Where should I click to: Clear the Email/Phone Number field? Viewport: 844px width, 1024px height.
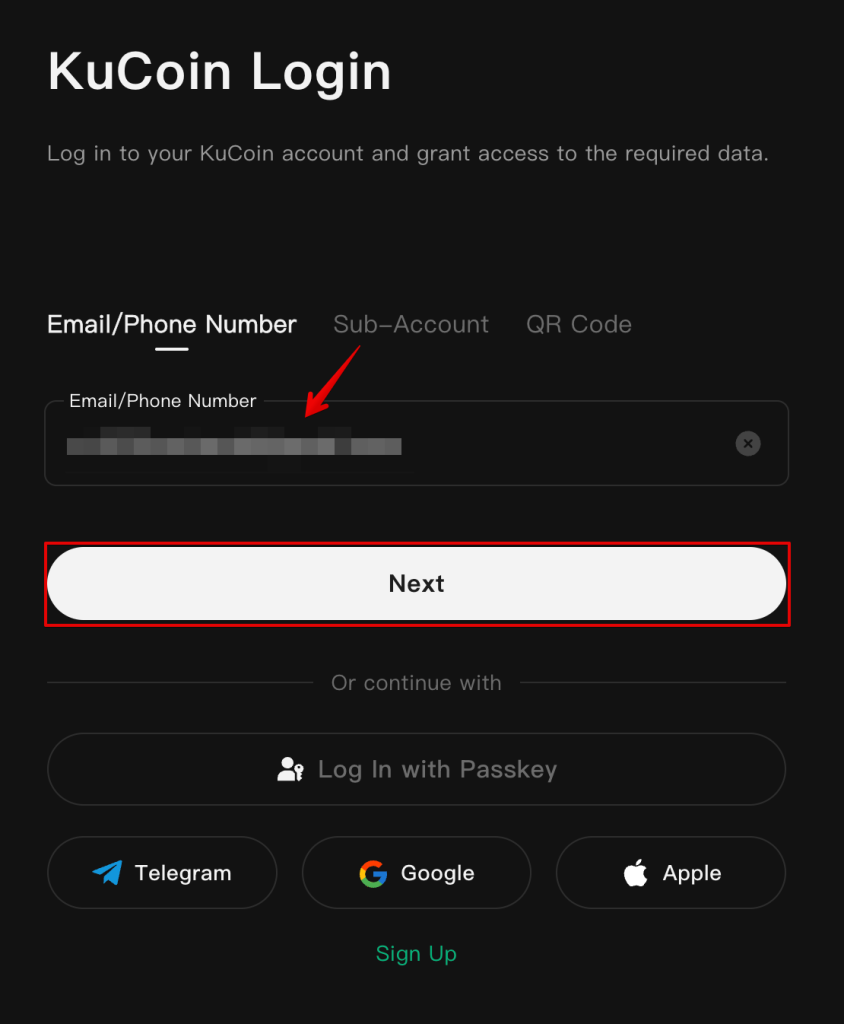pos(748,443)
